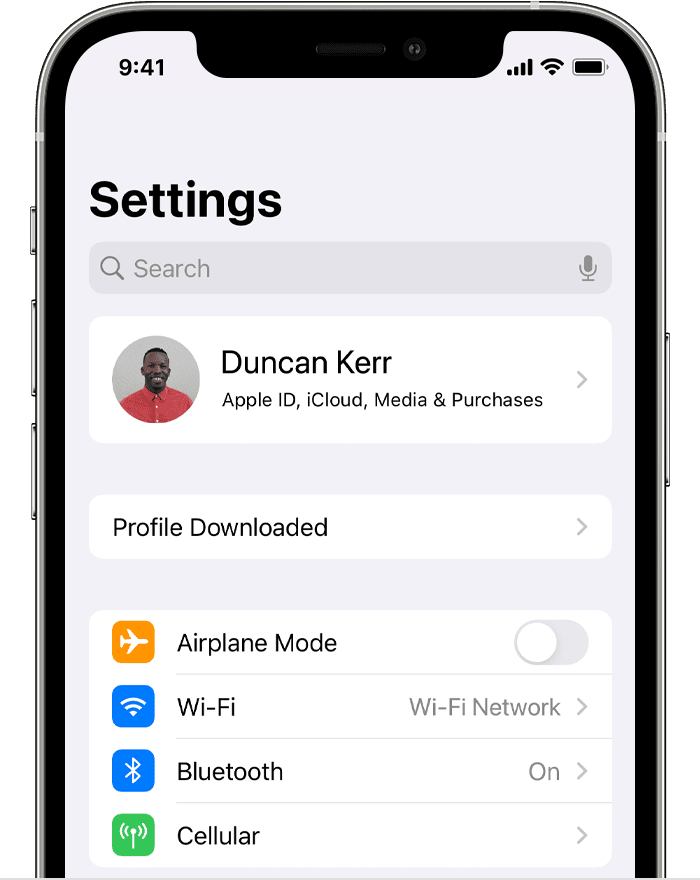Open Bluetooth settings
This screenshot has height=880, width=700.
(350, 771)
